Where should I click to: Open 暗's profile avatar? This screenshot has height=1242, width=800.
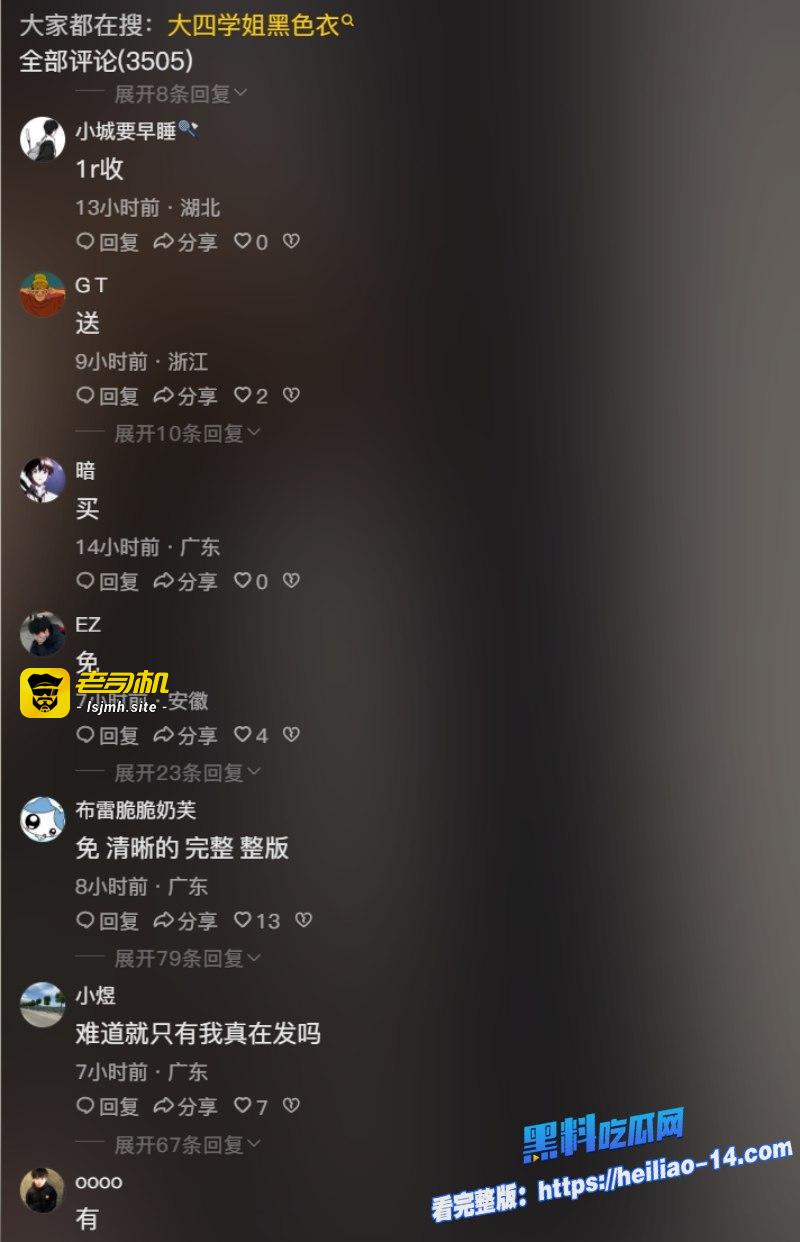43,480
